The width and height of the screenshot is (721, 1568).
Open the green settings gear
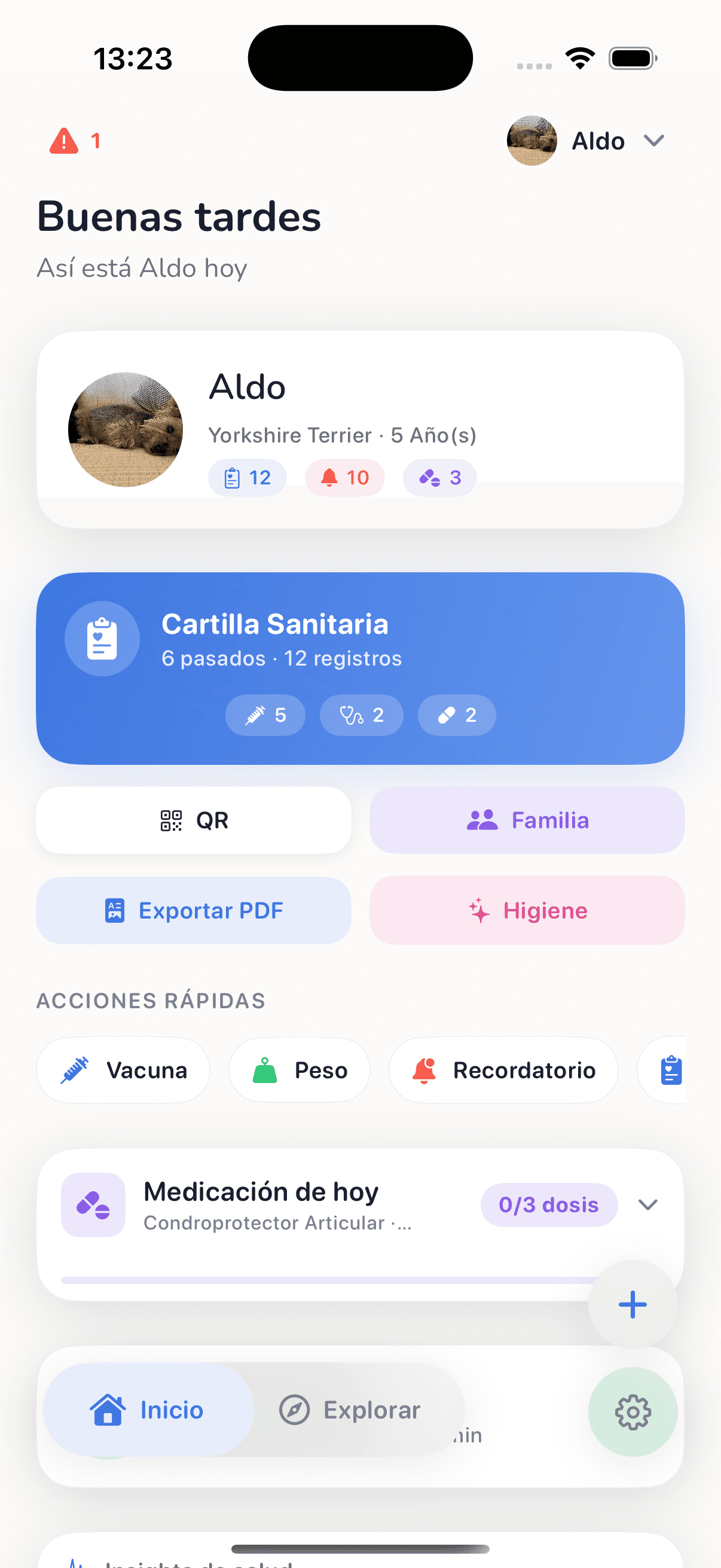(632, 1413)
